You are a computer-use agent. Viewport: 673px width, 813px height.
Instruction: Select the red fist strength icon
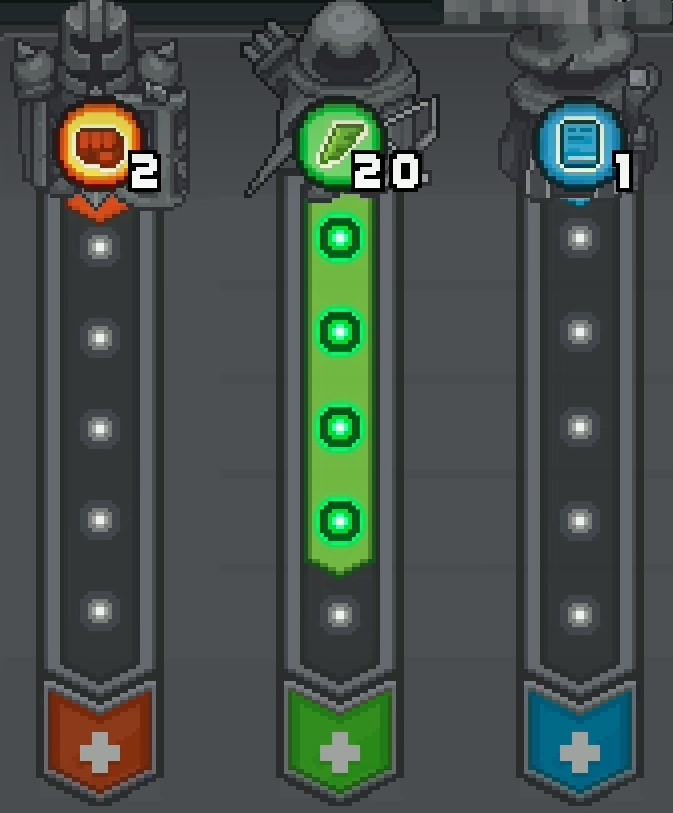[x=100, y=147]
